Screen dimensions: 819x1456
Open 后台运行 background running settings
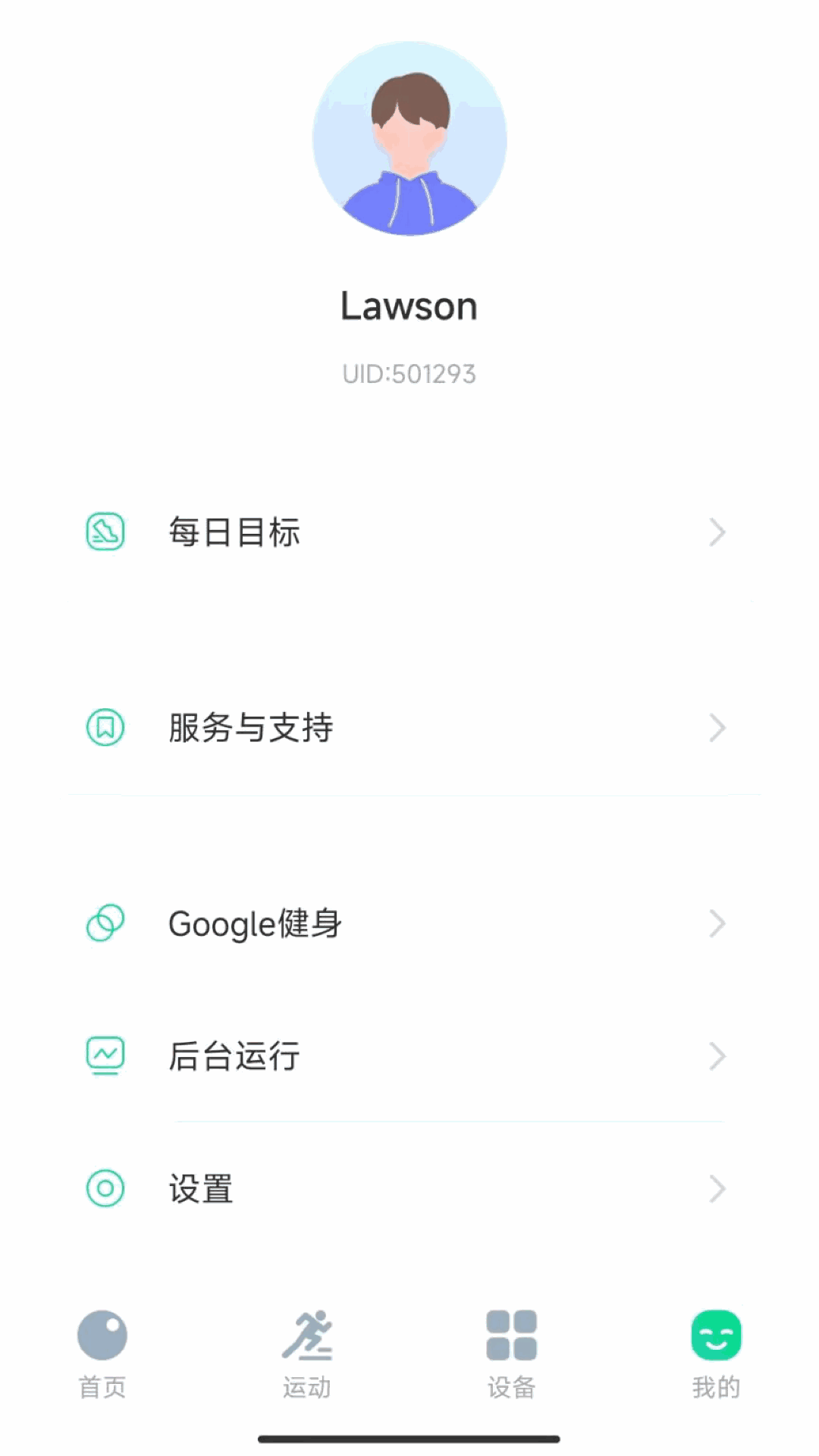click(x=409, y=1056)
